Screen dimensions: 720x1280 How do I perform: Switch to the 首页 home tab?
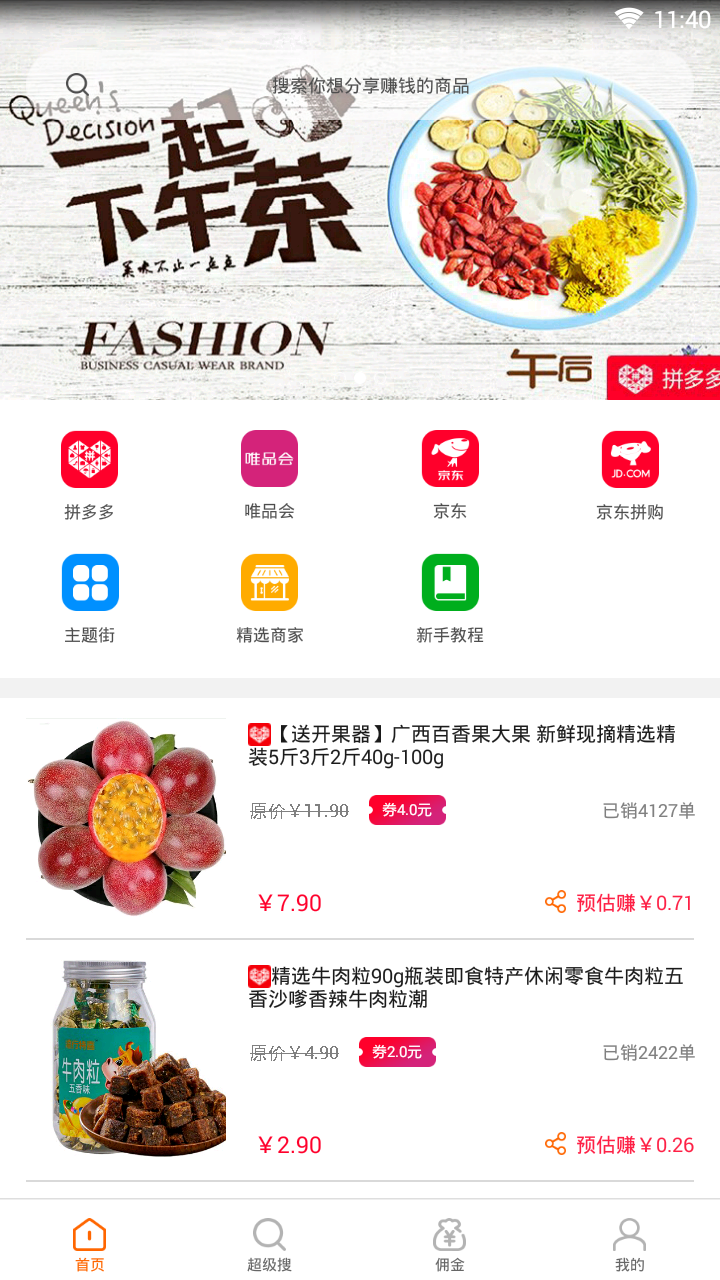coord(90,1244)
